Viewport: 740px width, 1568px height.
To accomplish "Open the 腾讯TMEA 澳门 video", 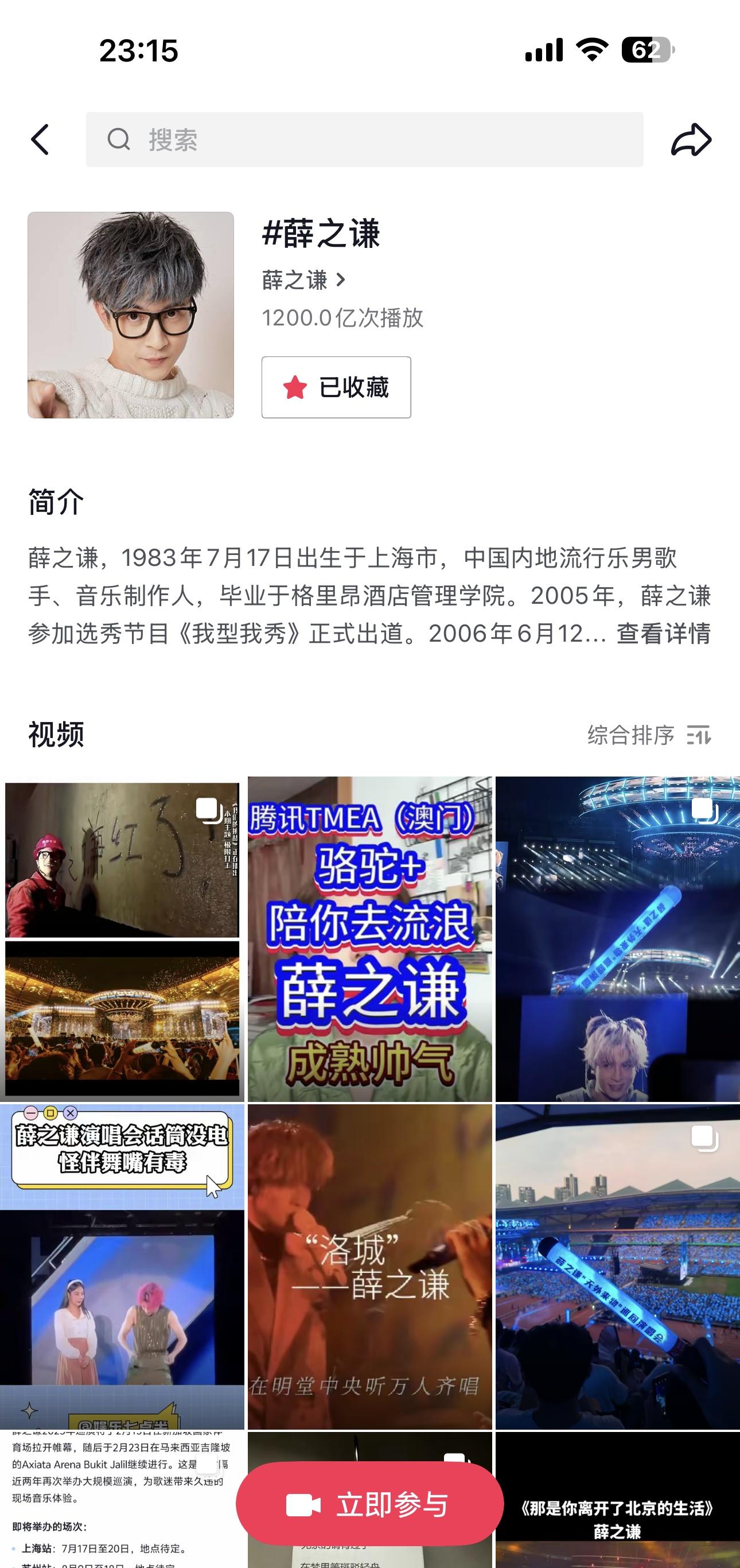I will [369, 938].
